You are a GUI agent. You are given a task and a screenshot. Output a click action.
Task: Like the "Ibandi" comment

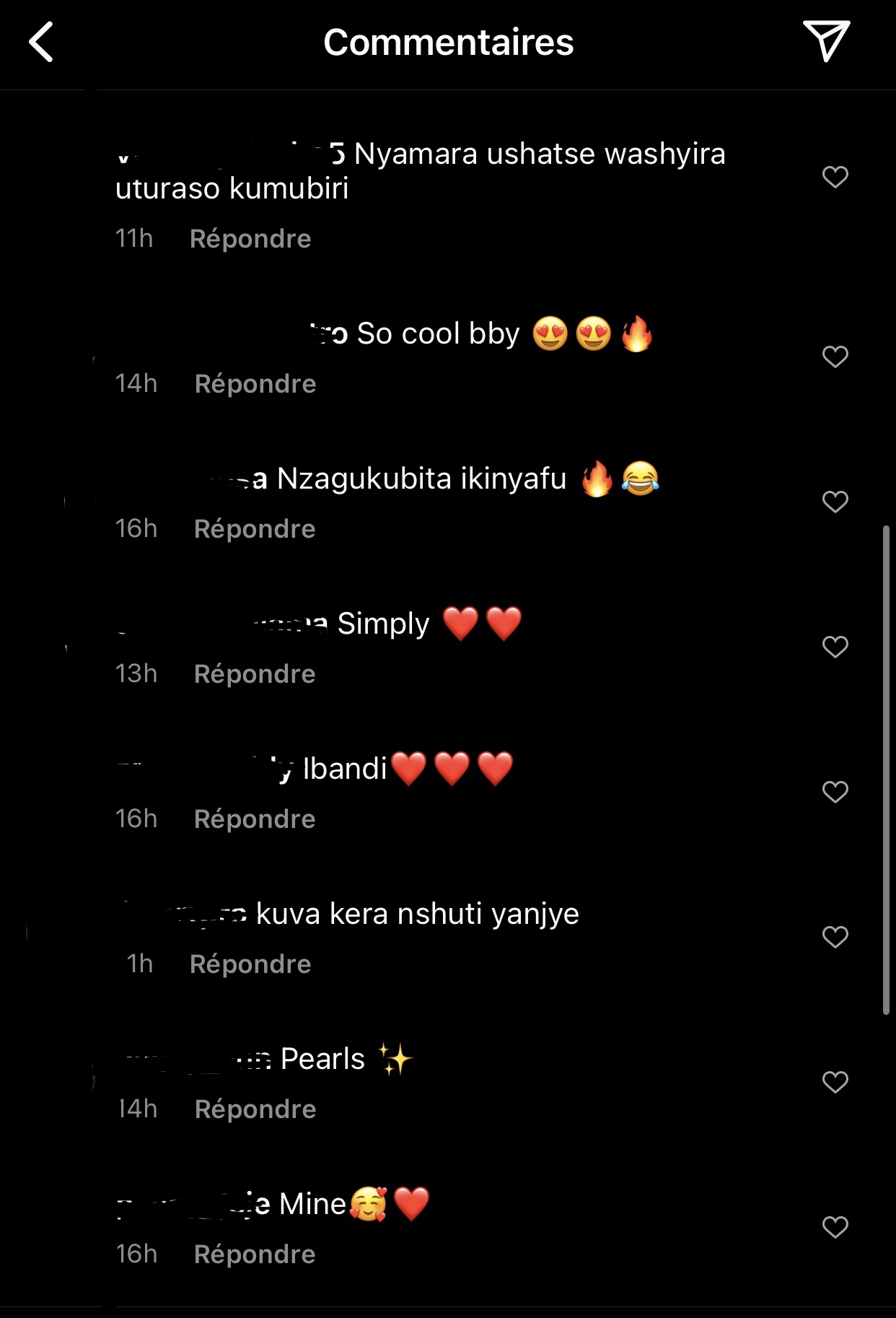(835, 792)
